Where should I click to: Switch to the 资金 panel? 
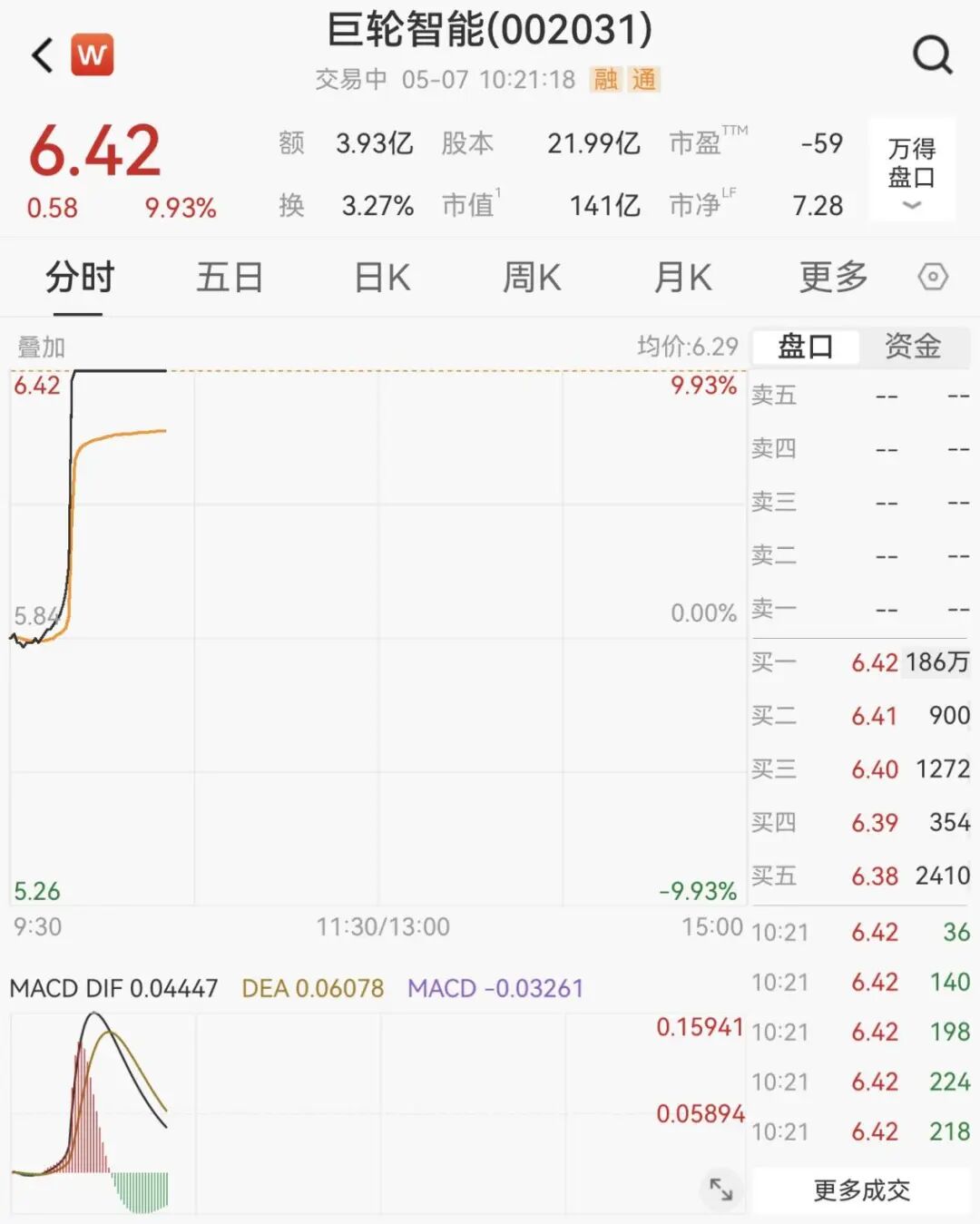(x=913, y=347)
